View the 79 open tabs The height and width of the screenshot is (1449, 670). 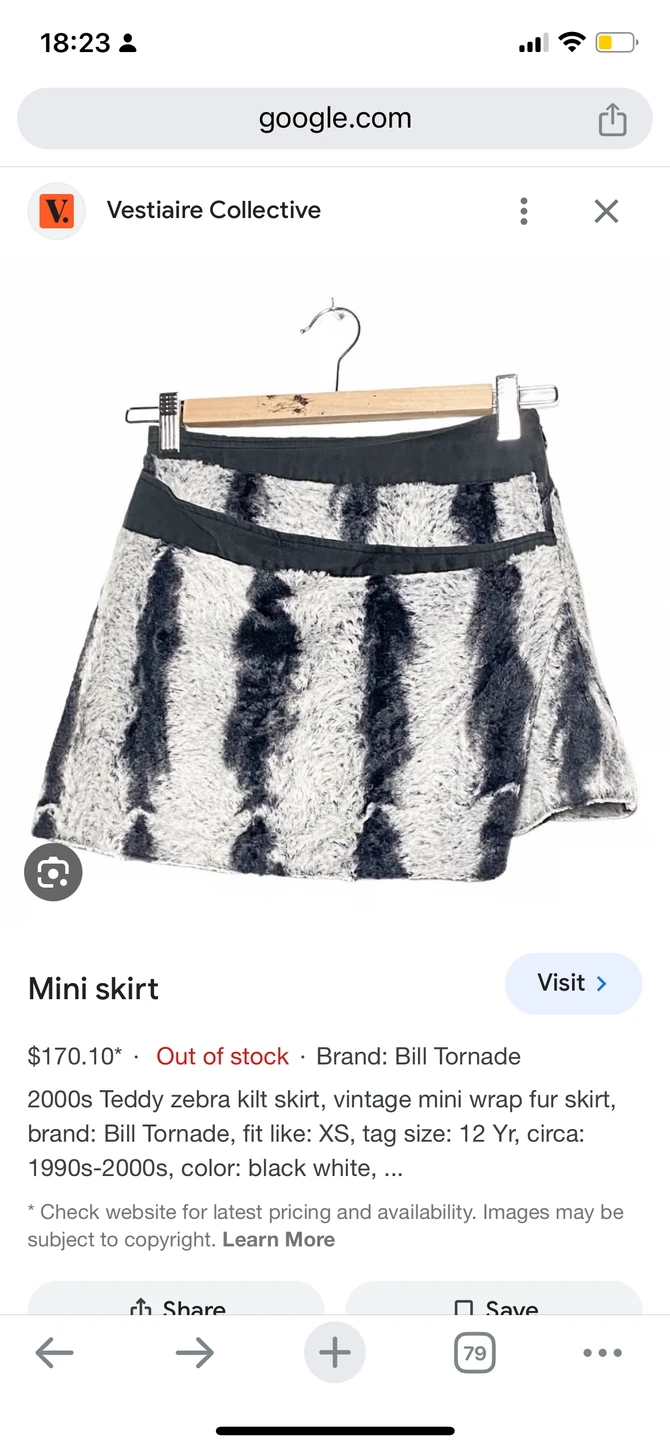coord(474,1353)
